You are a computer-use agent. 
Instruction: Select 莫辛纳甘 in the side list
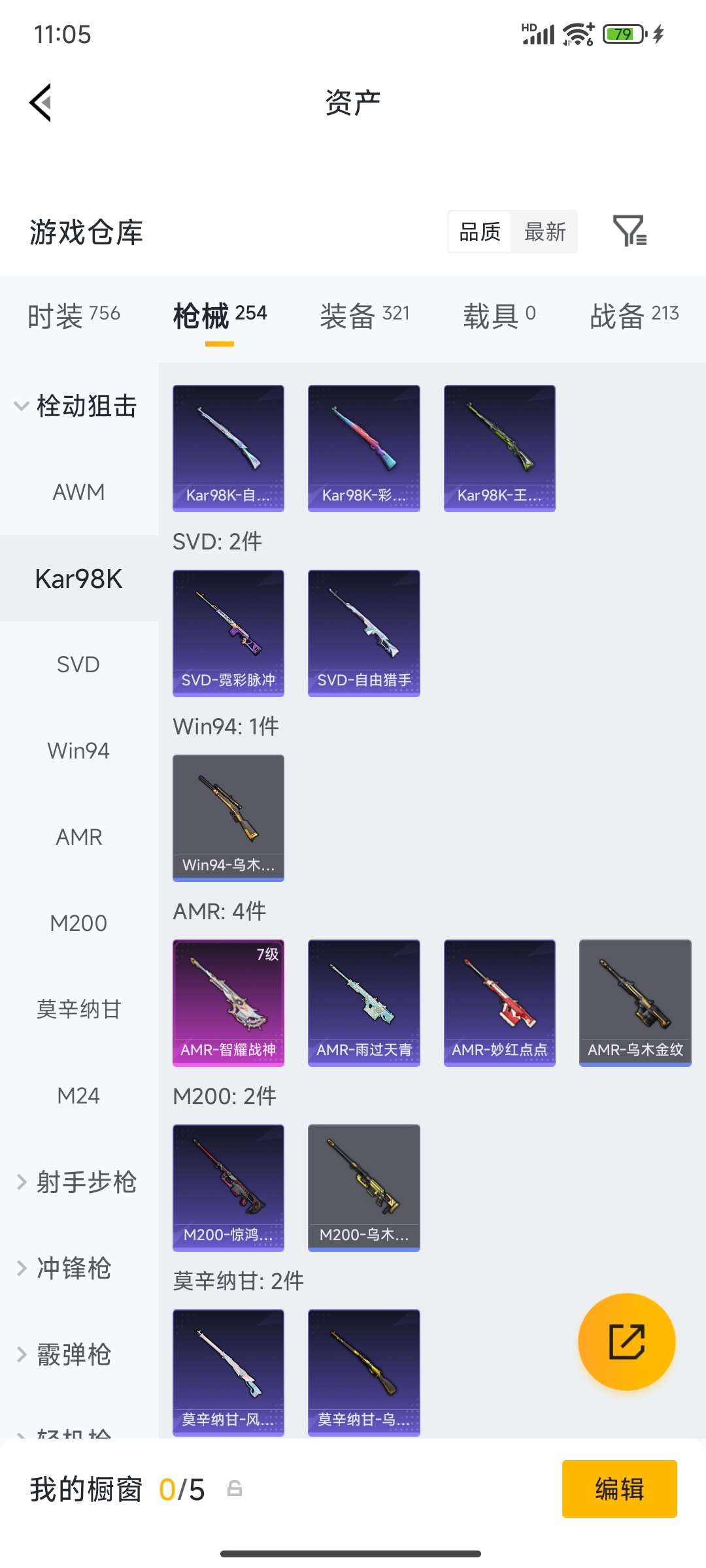point(78,1009)
